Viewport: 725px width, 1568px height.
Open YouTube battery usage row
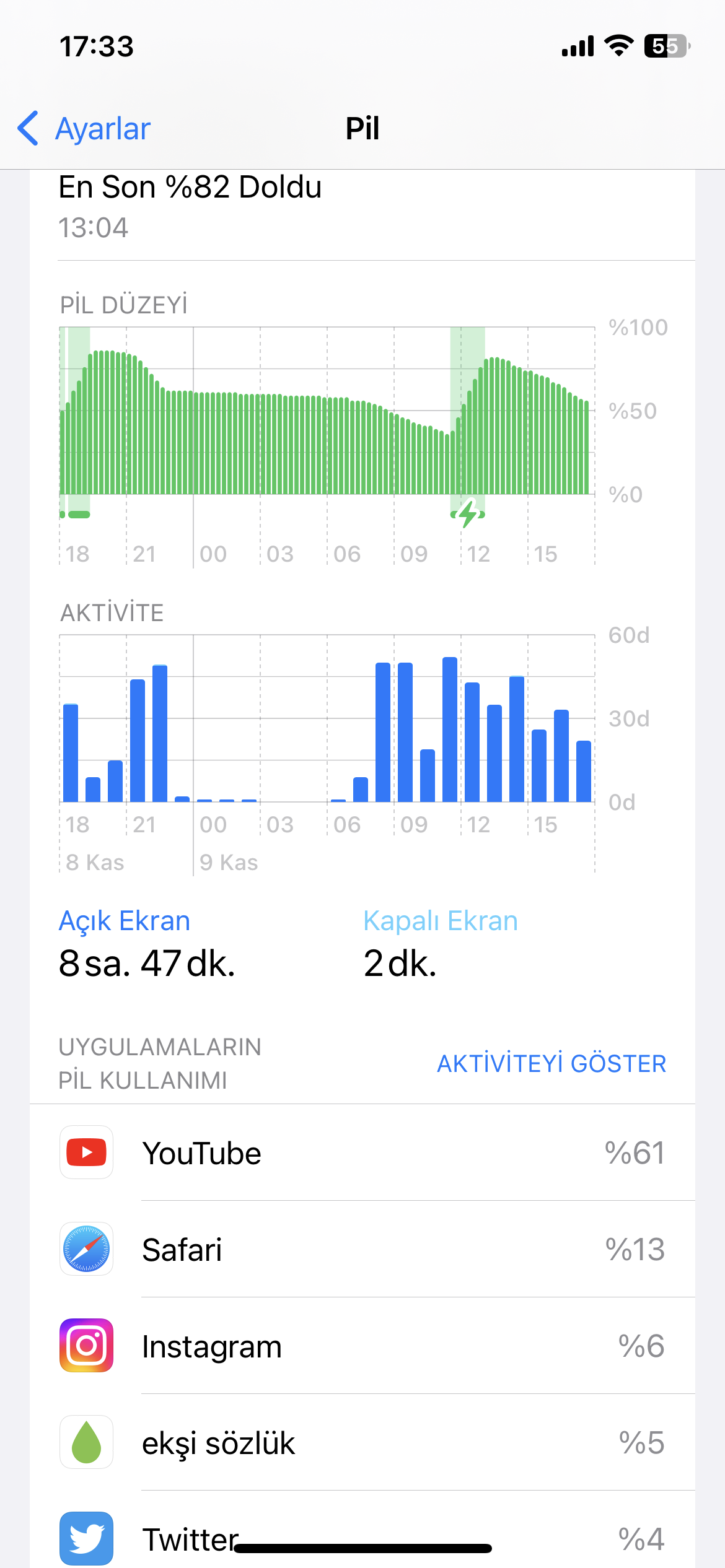click(x=362, y=1152)
